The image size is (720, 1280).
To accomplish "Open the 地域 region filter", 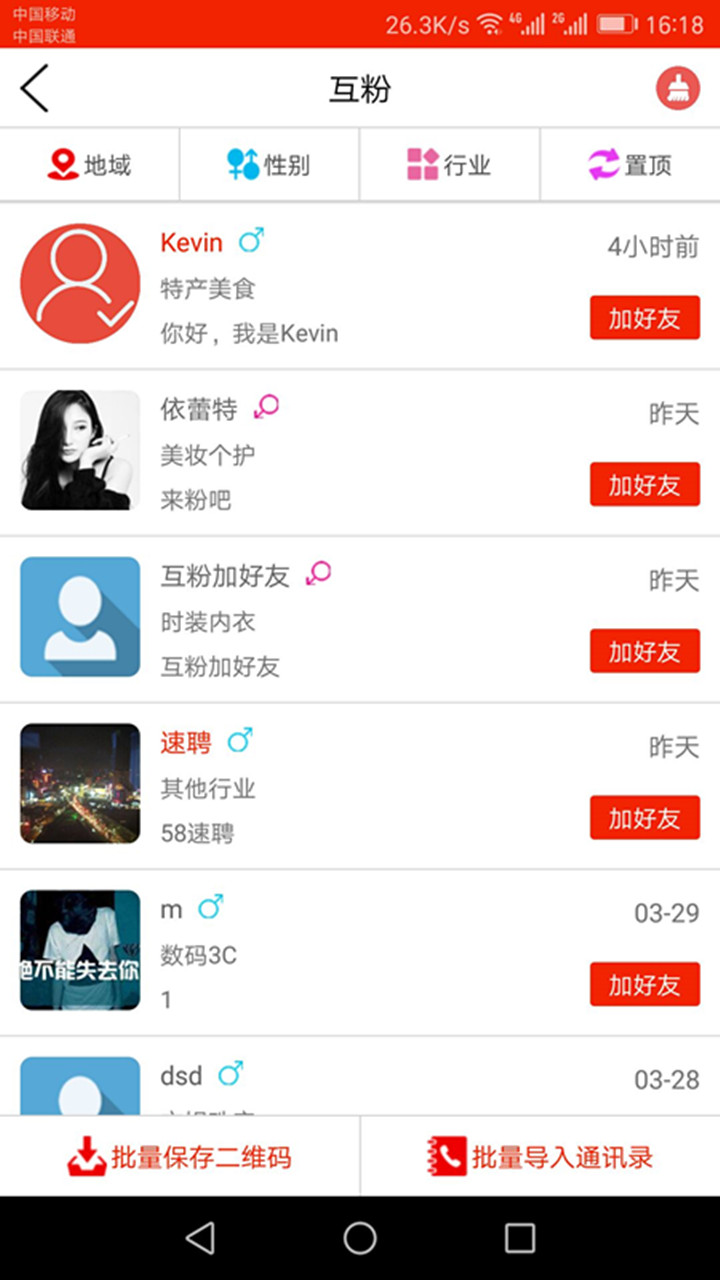I will coord(89,165).
